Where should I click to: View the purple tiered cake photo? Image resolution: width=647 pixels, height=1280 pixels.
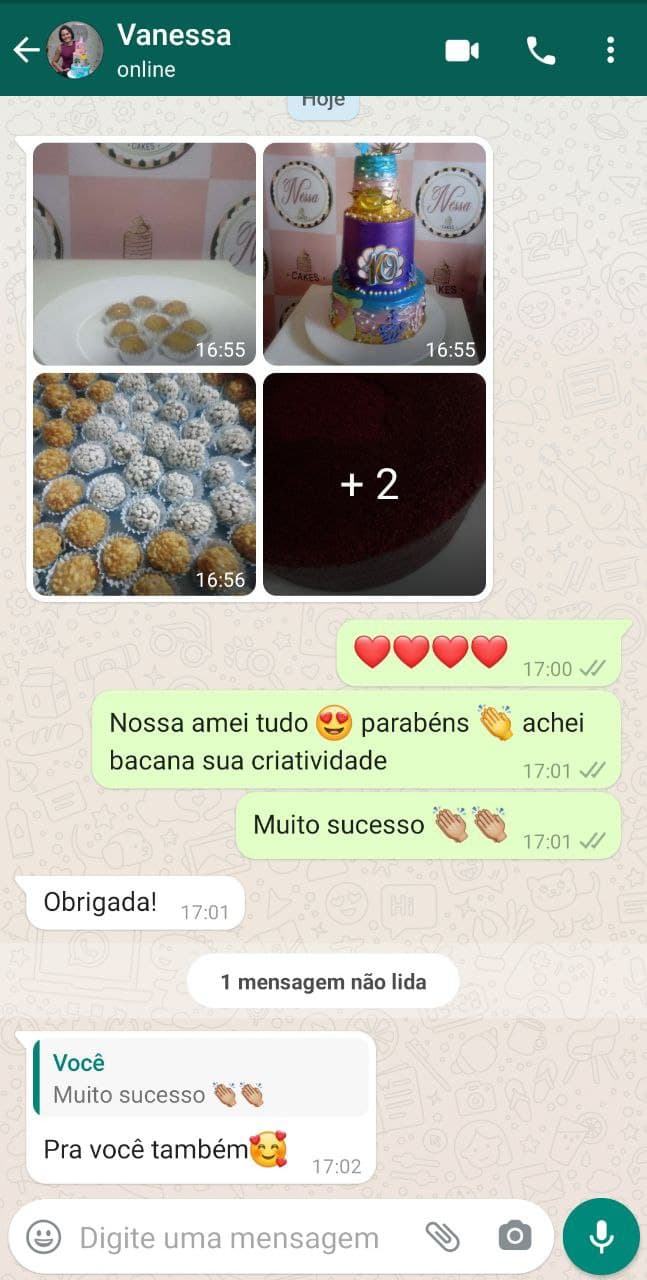pyautogui.click(x=374, y=254)
